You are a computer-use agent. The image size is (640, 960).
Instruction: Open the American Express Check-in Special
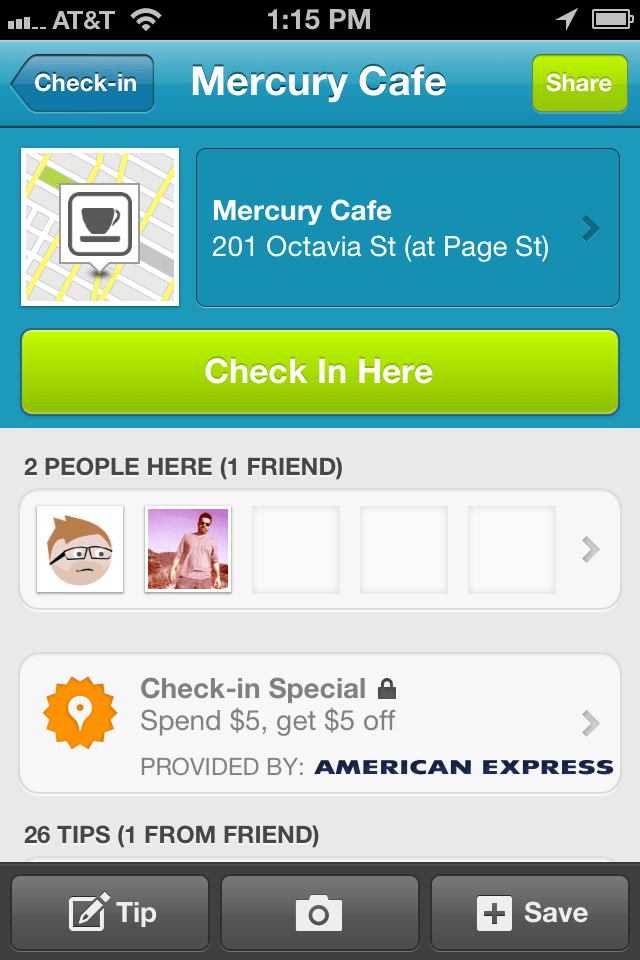point(320,724)
